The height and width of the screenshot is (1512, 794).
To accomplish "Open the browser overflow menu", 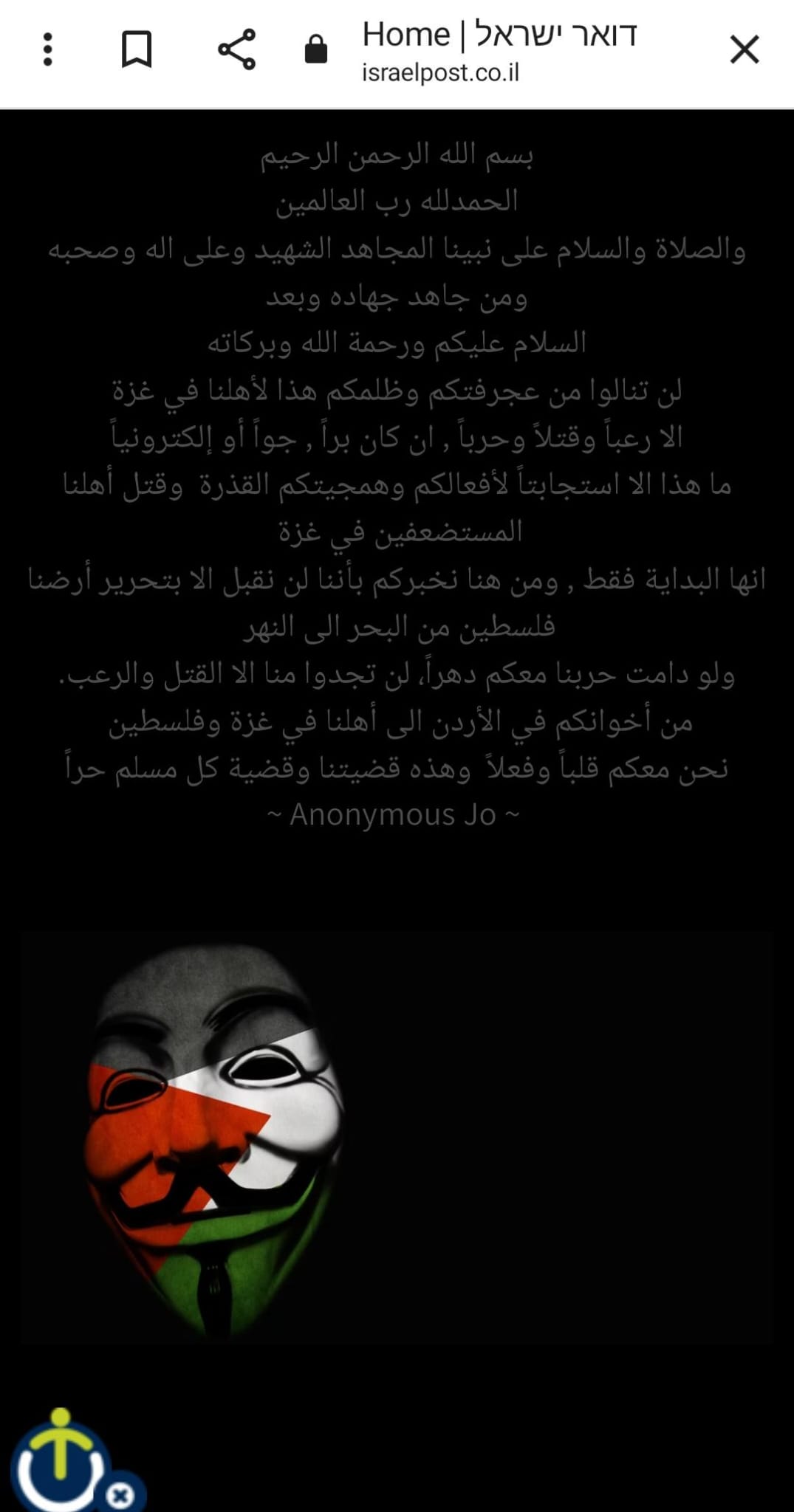I will tap(48, 50).
